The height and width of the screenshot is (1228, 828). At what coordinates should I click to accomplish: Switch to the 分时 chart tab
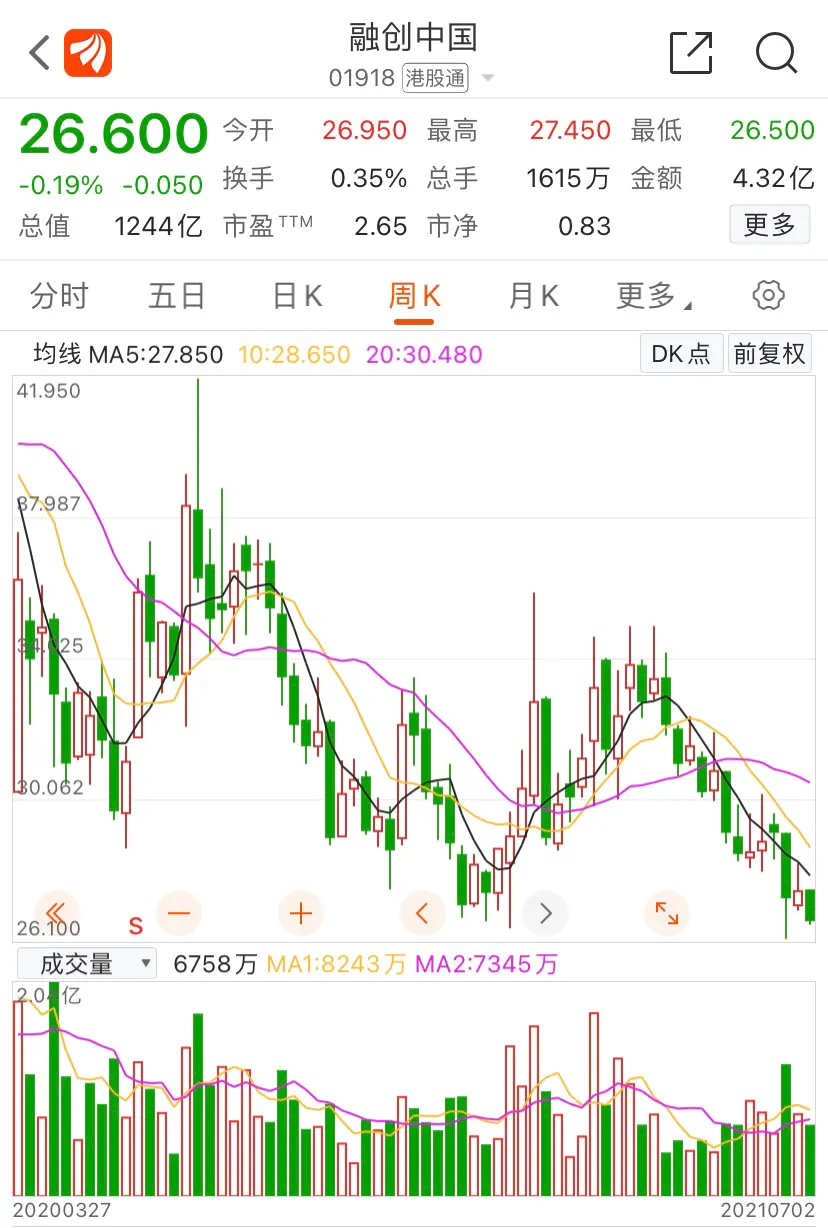click(59, 296)
